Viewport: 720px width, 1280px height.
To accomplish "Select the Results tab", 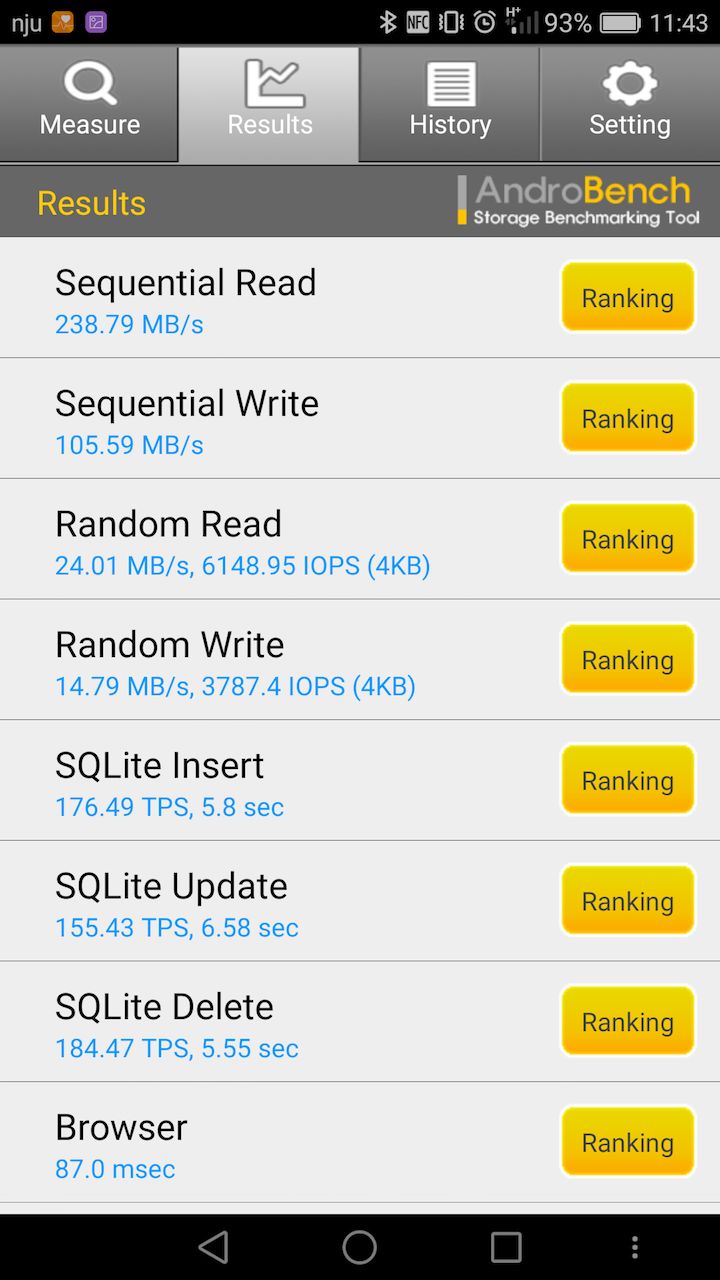I will (270, 103).
